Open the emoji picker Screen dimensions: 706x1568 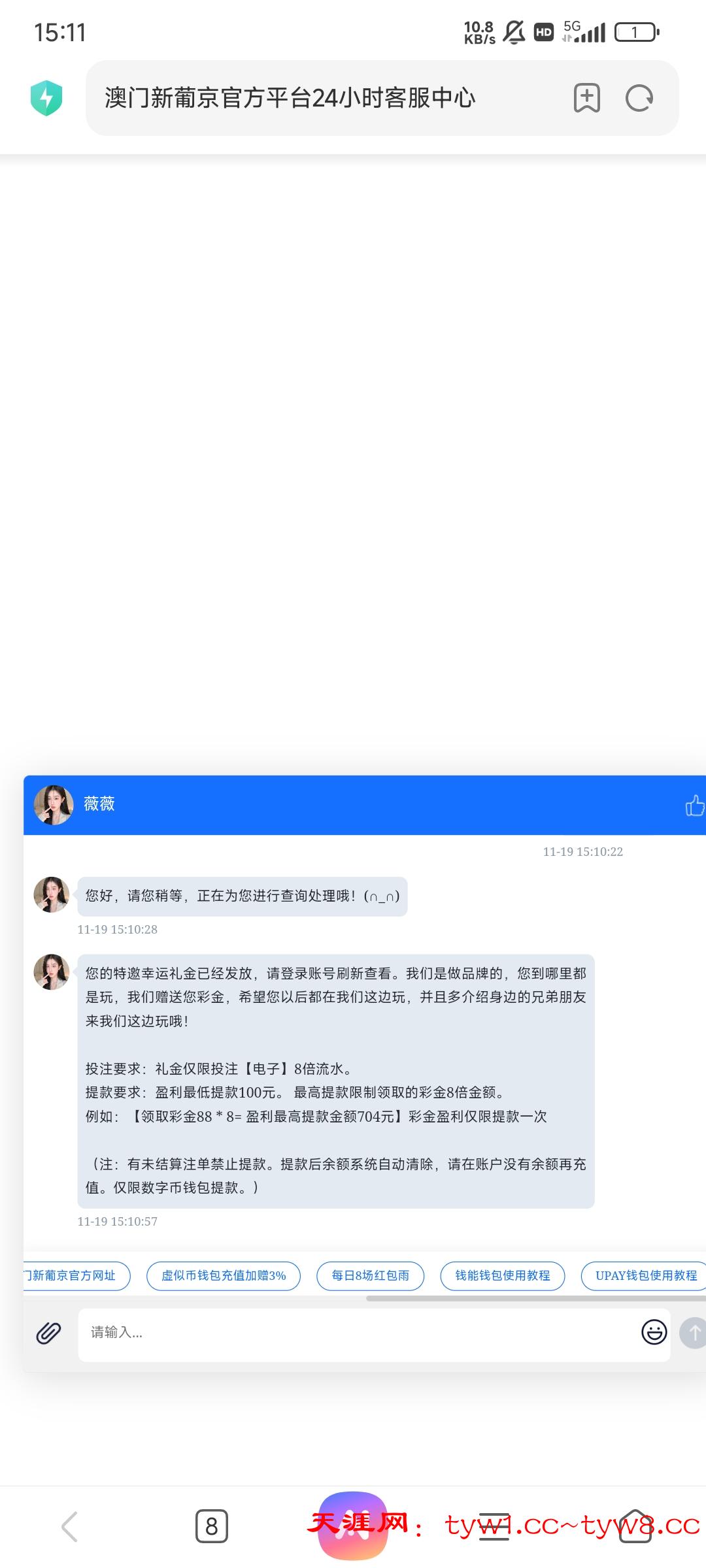coord(654,1332)
